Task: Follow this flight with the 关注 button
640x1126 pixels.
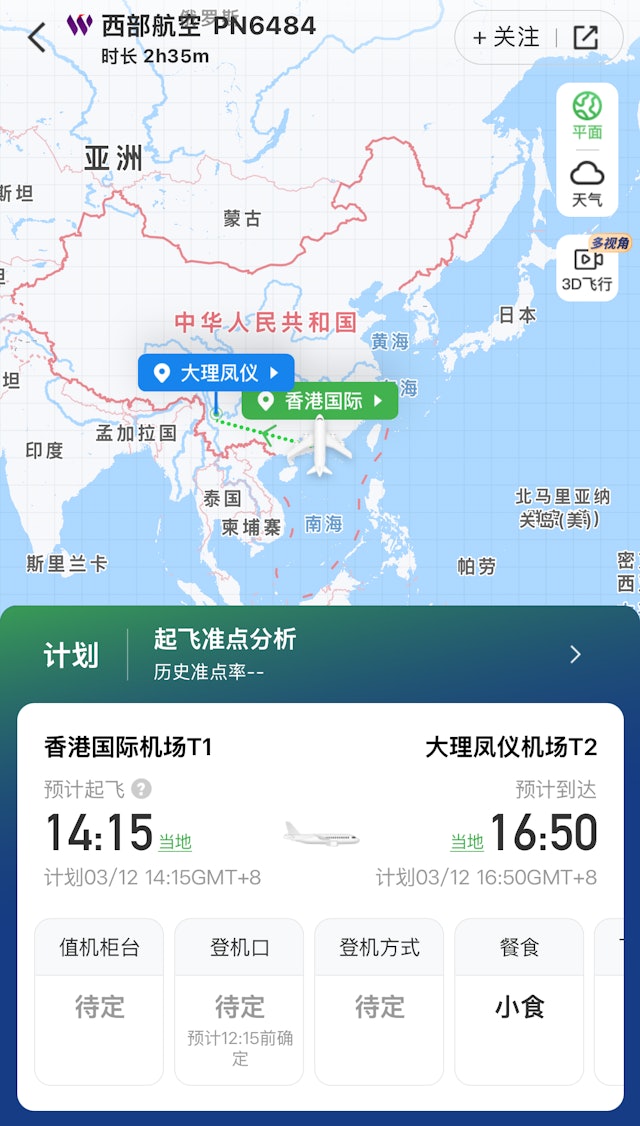Action: pos(506,38)
